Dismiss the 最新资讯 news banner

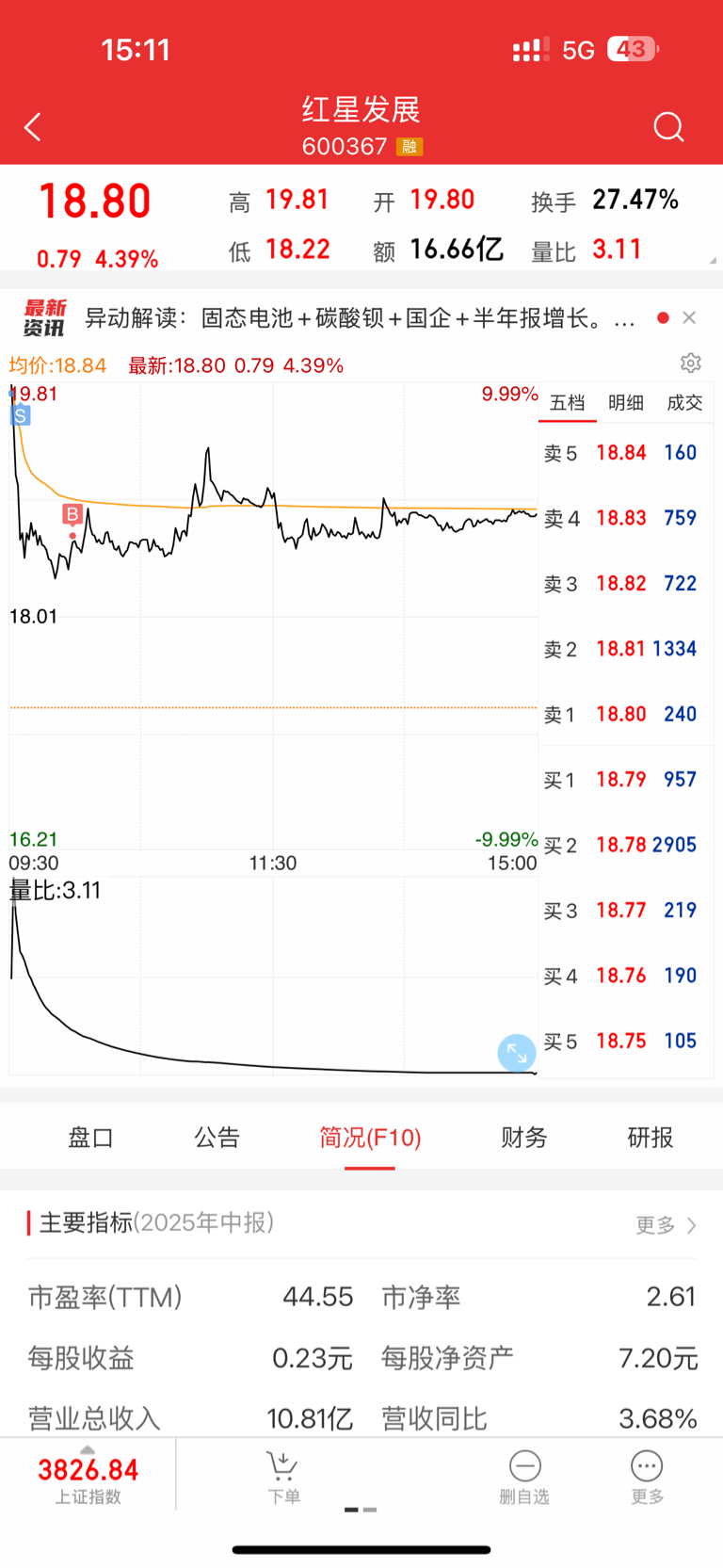coord(689,318)
